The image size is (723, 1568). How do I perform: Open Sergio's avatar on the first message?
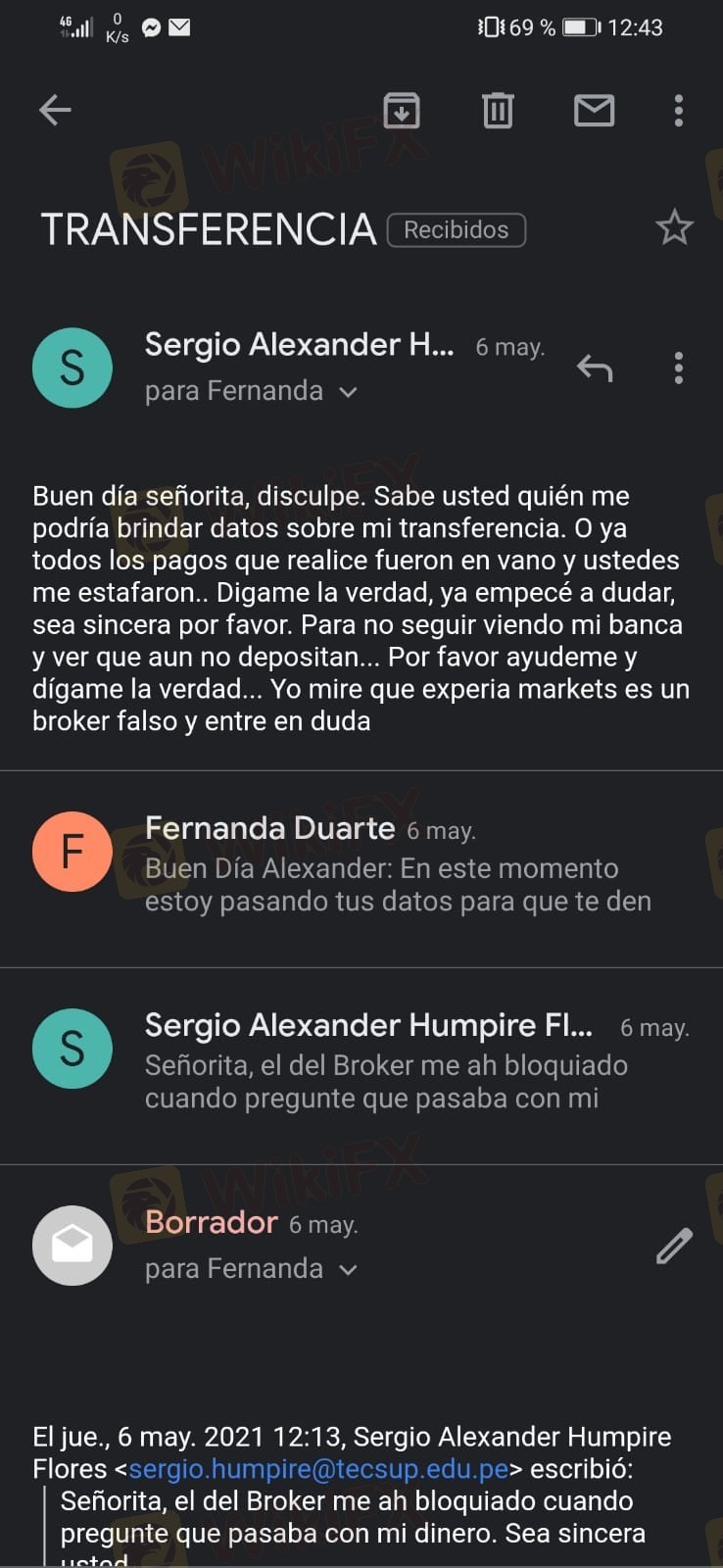72,367
